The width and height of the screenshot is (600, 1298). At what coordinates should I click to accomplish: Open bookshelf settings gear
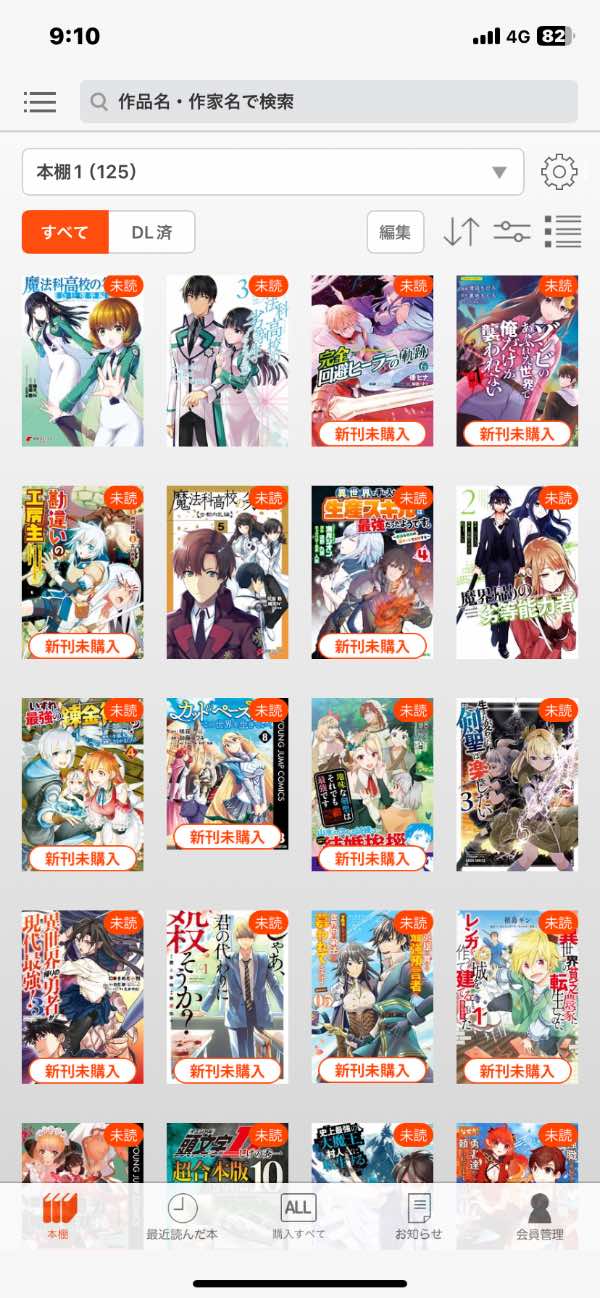(559, 172)
